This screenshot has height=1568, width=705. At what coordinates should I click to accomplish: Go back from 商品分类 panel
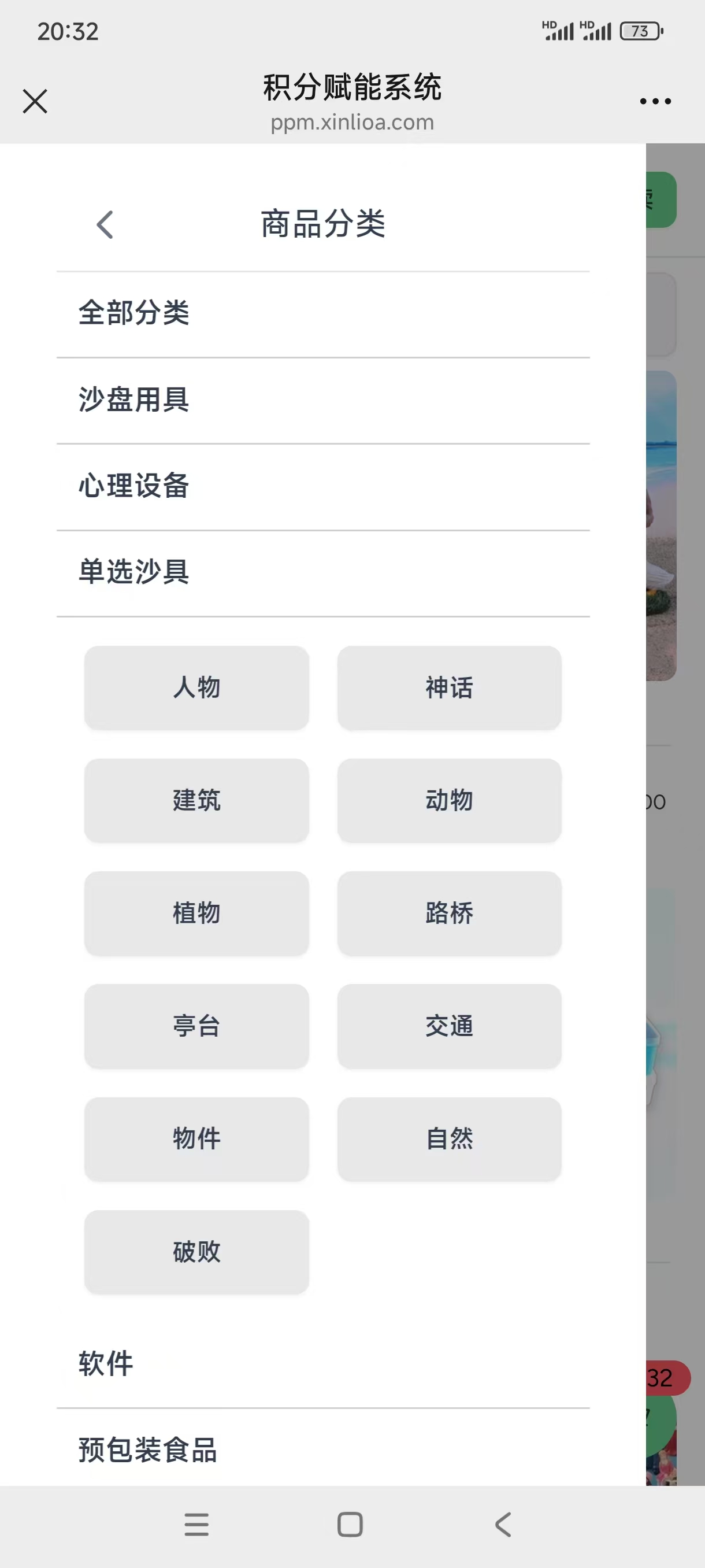click(x=105, y=224)
